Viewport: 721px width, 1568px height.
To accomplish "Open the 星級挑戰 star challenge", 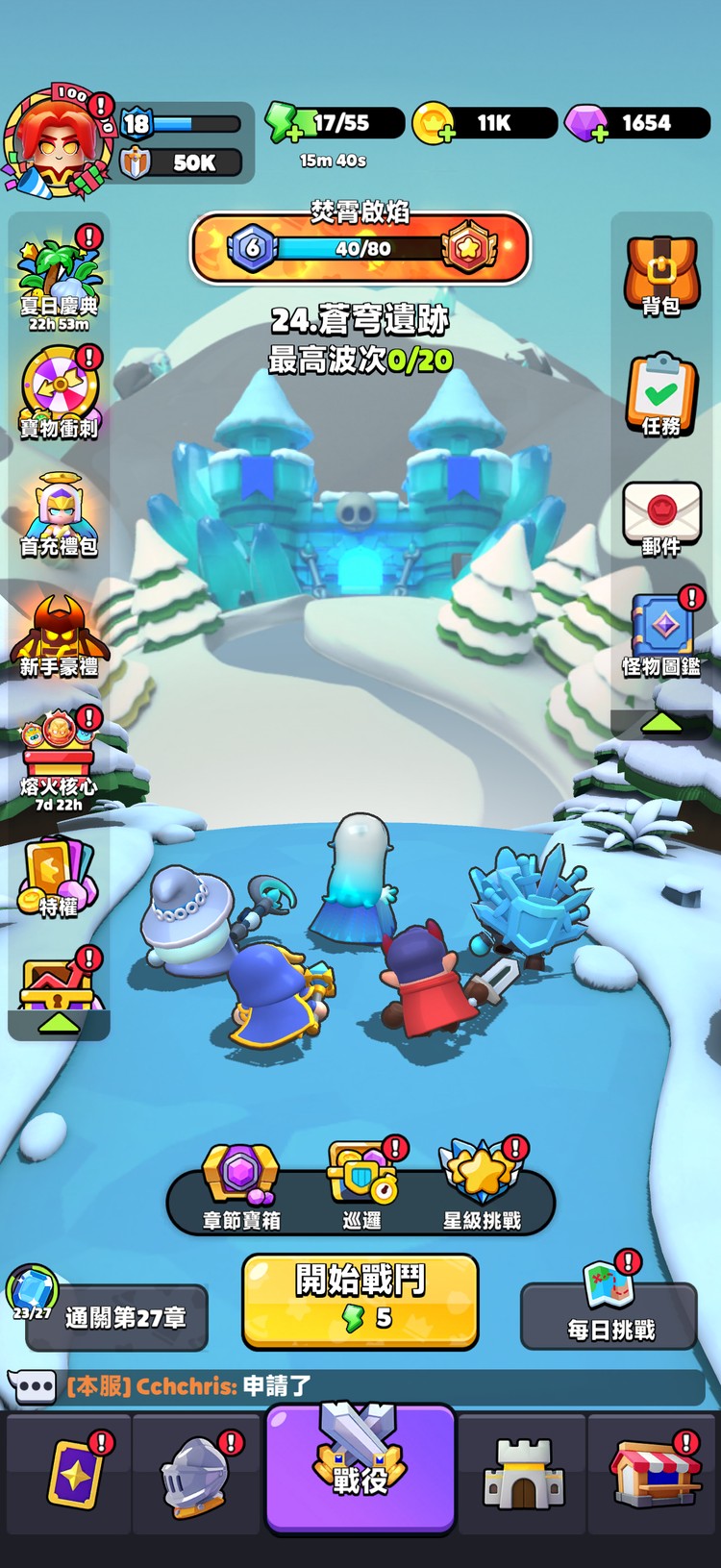I will (482, 1188).
